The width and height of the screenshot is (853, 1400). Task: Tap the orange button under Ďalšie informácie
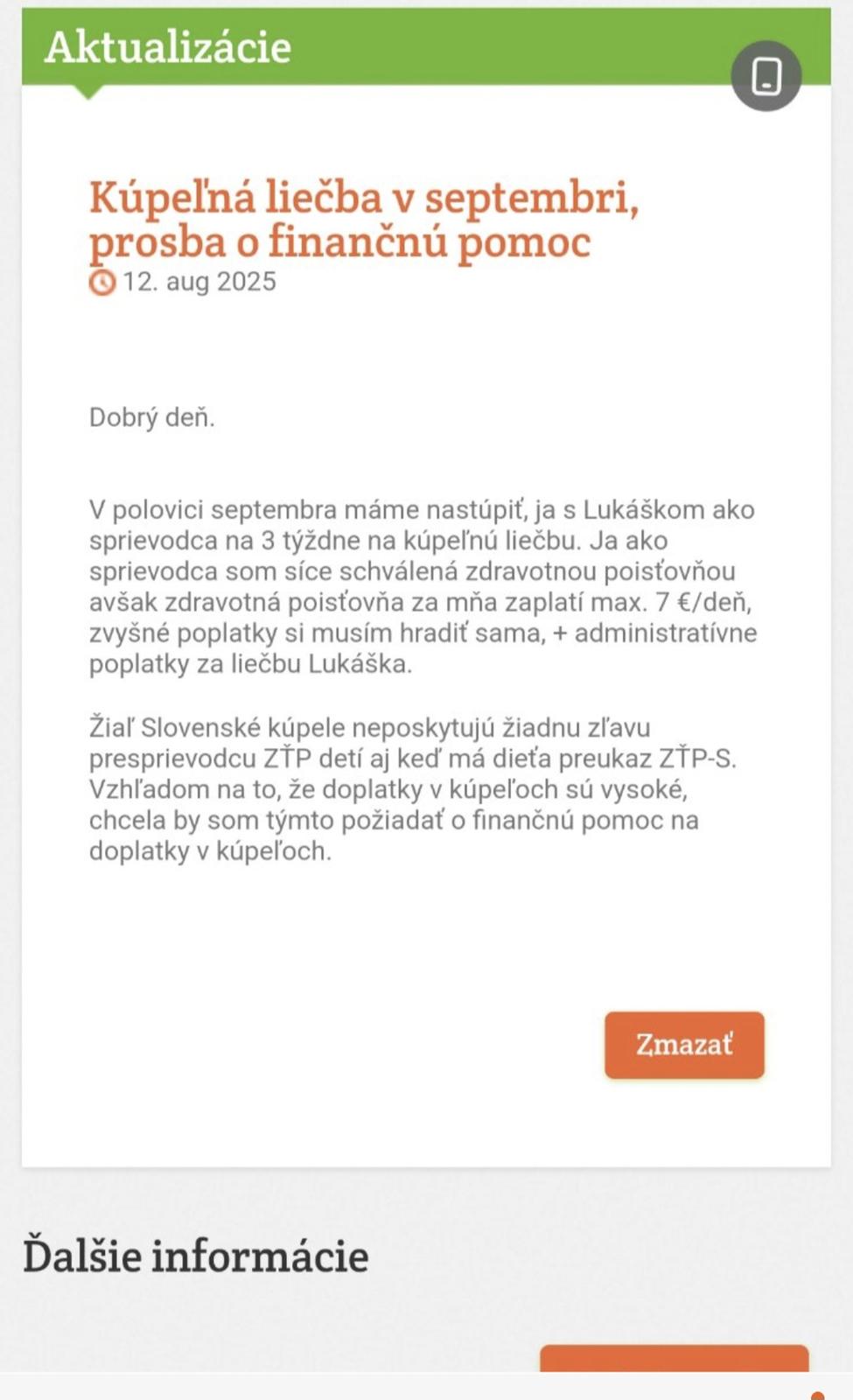coord(674,1358)
